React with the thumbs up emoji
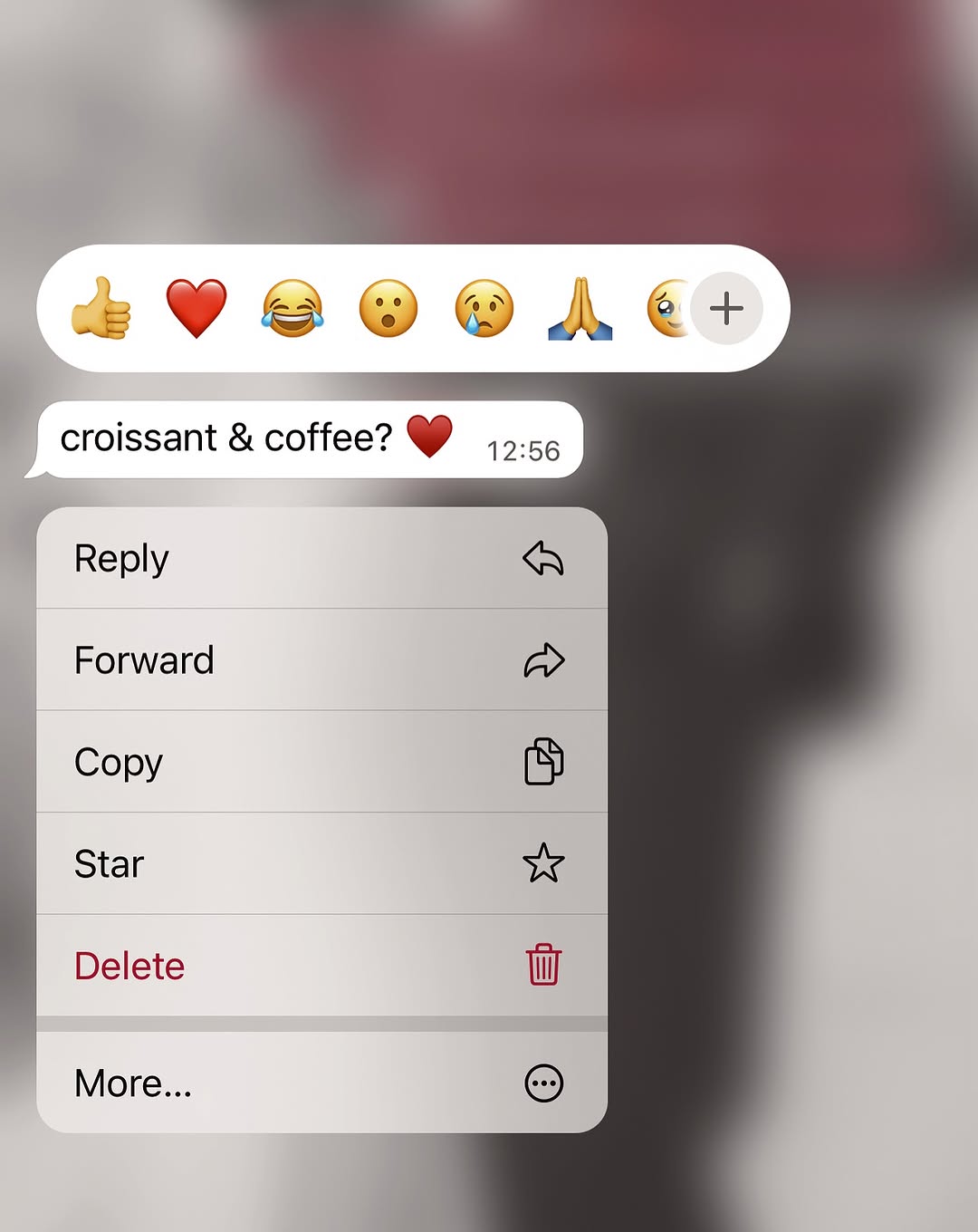 101,308
